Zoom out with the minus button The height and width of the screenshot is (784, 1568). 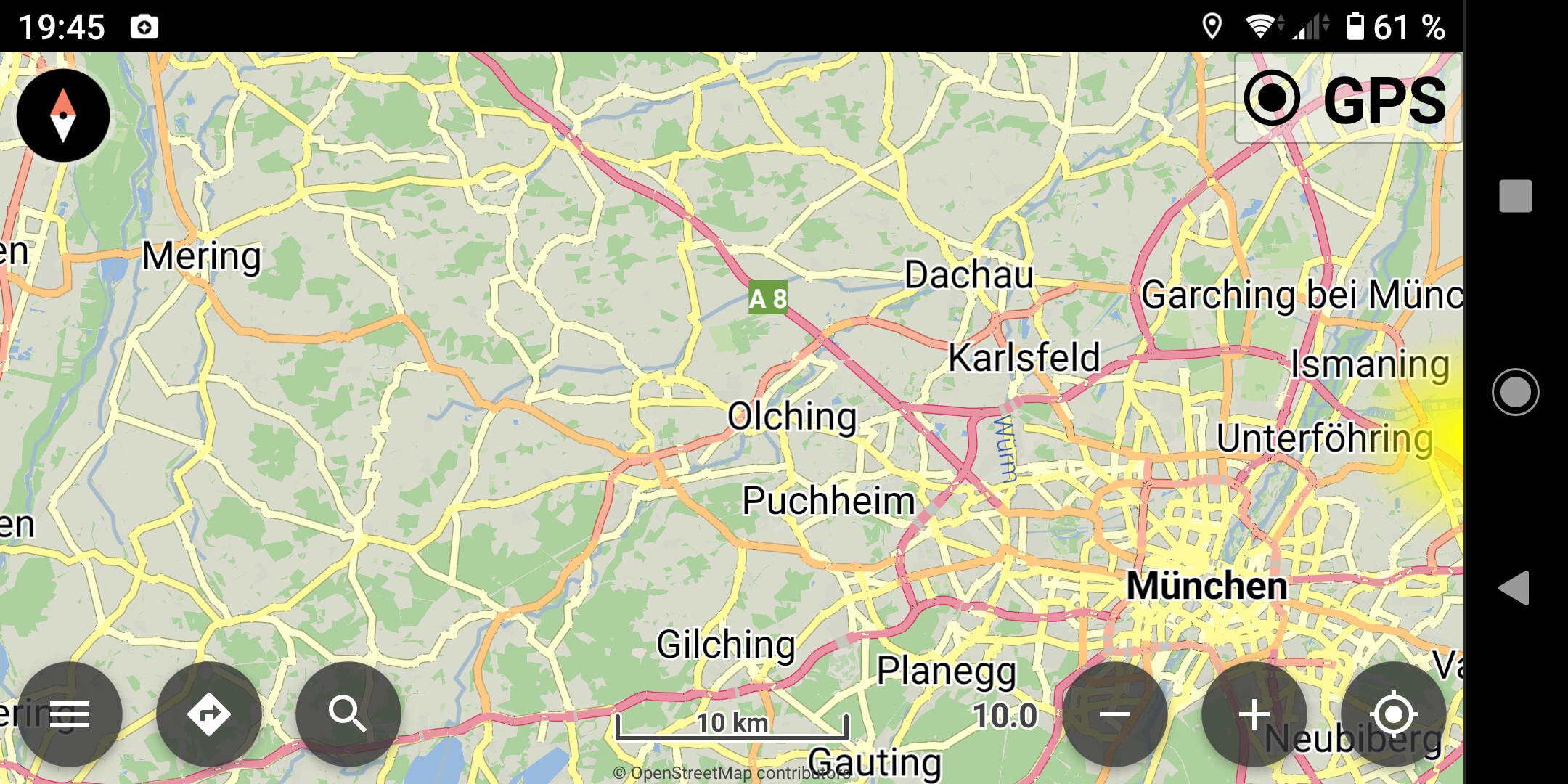[1114, 714]
